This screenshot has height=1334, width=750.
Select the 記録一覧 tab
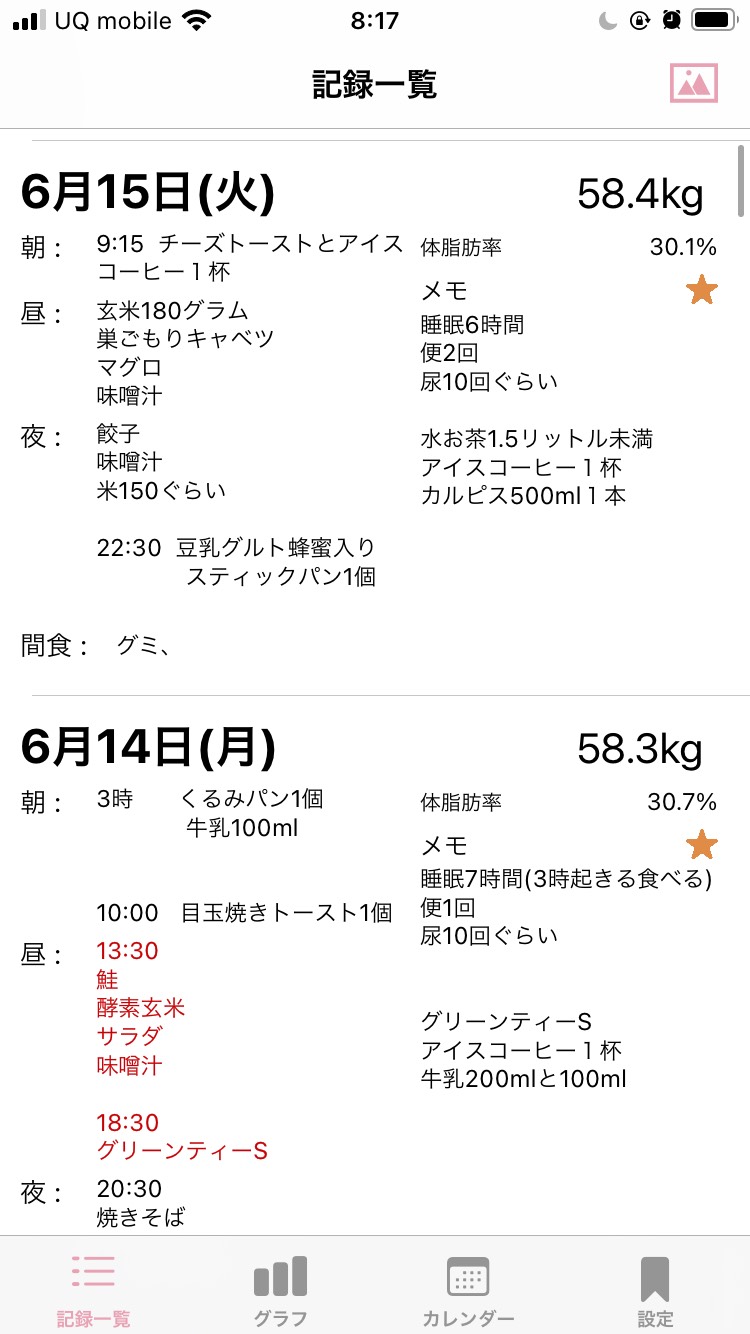coord(93,1290)
